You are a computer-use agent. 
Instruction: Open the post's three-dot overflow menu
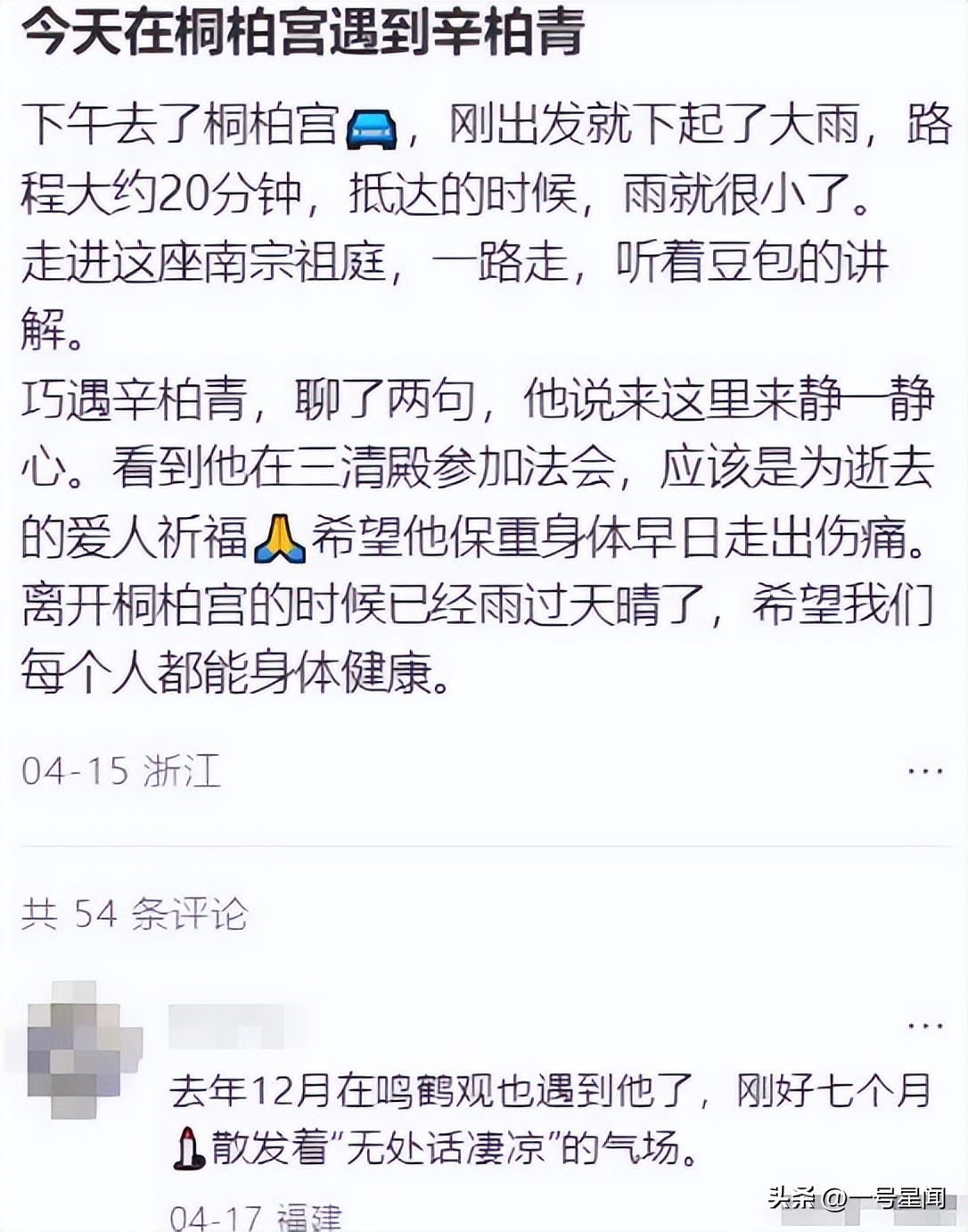(924, 770)
